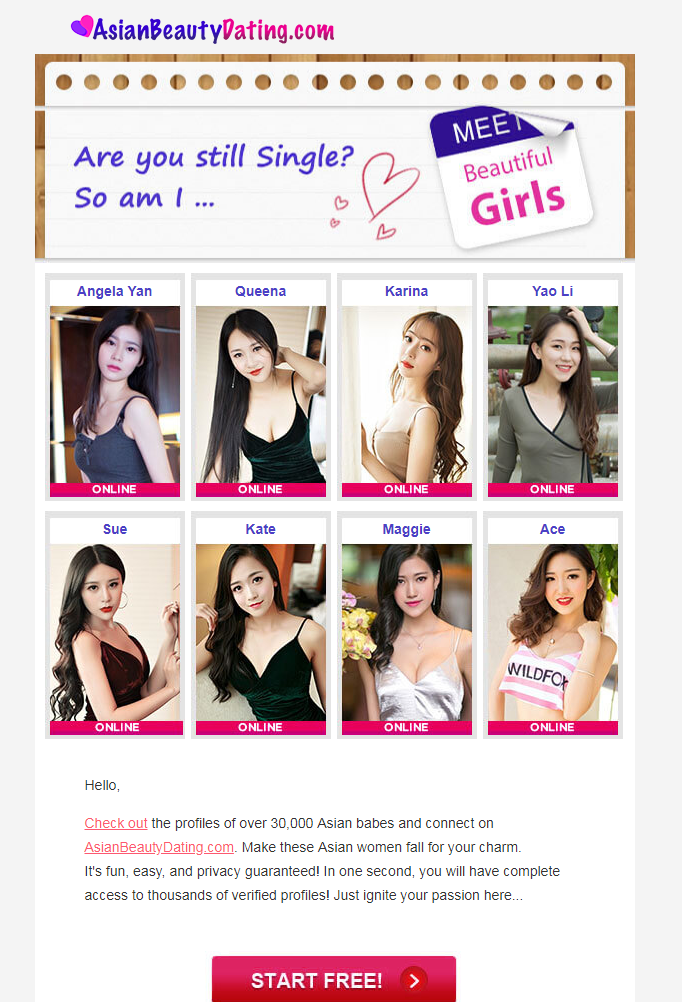
Task: Open Angela Yan's profile card
Action: [115, 393]
